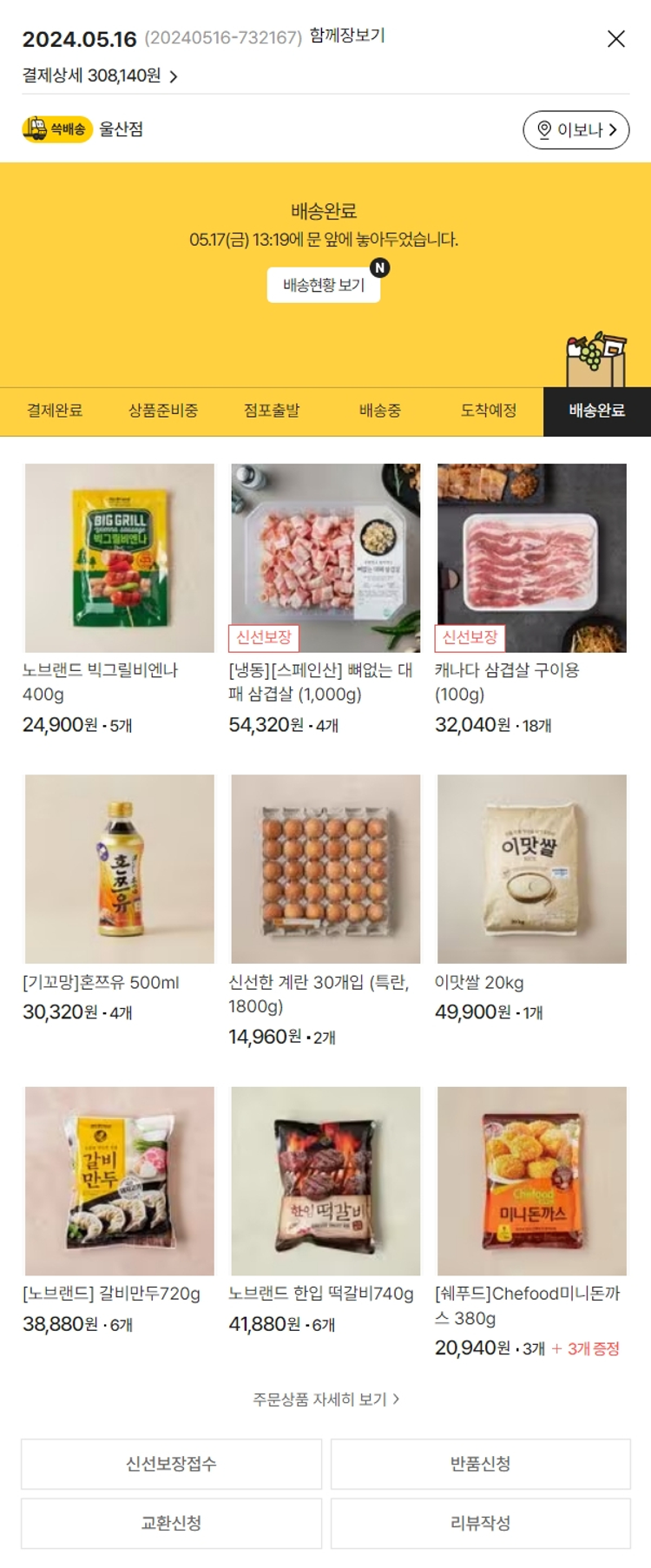
Task: Open 결제상세 308,140원 payment details
Action: click(100, 76)
